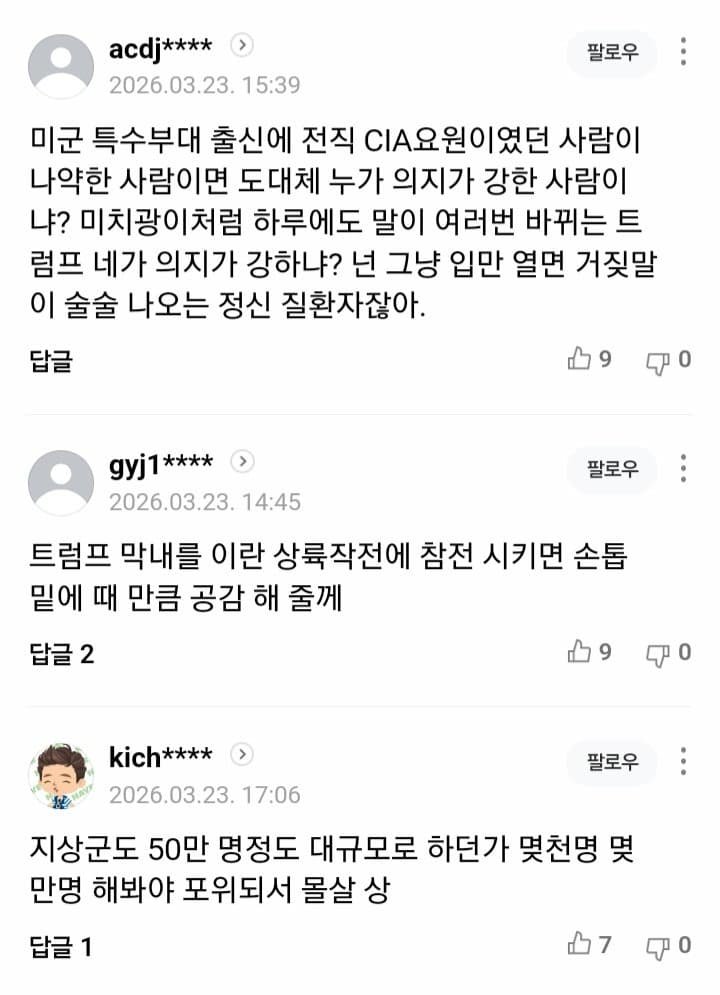The image size is (720, 995).
Task: Open overflow menu on gyj1**** comment
Action: pyautogui.click(x=683, y=469)
